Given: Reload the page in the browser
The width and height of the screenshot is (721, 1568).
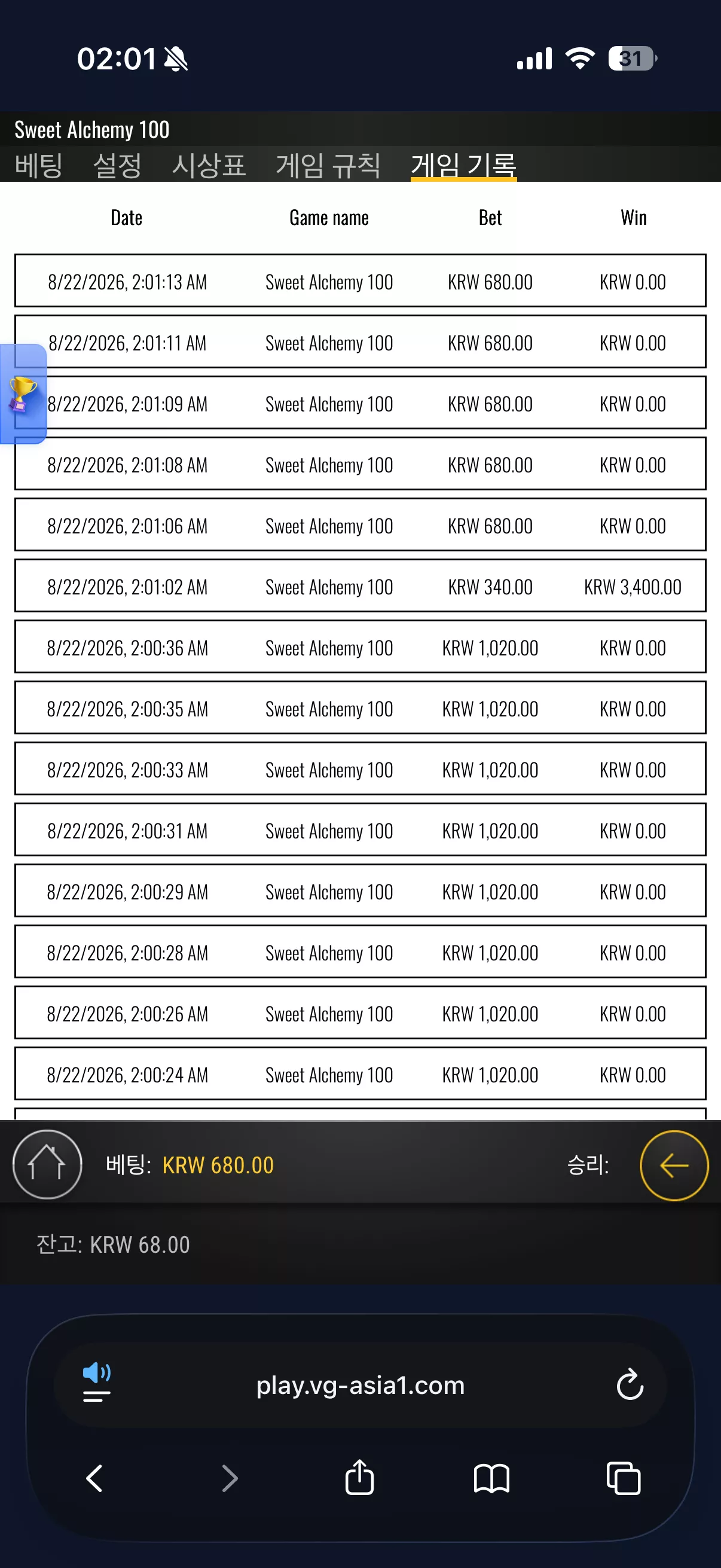Looking at the screenshot, I should (x=630, y=1385).
